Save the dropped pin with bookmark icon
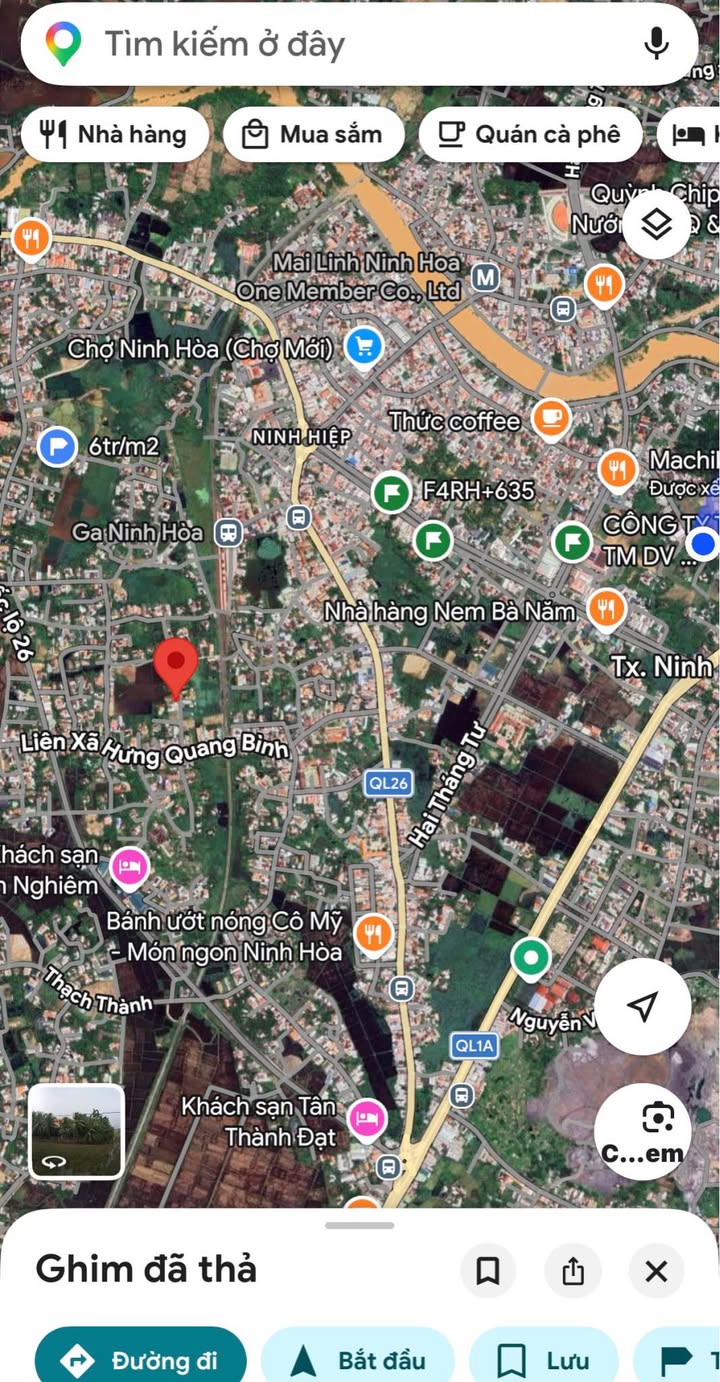The height and width of the screenshot is (1382, 720). tap(488, 1271)
